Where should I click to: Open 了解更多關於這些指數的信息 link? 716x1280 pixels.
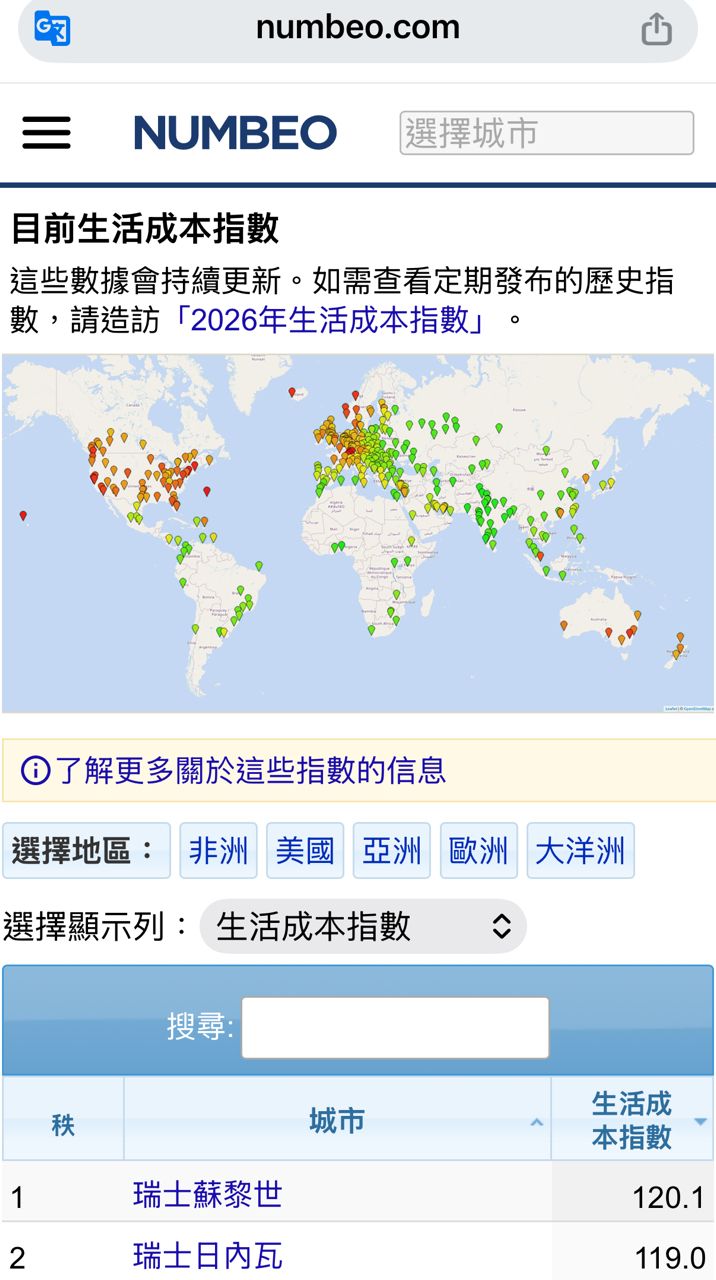point(250,770)
